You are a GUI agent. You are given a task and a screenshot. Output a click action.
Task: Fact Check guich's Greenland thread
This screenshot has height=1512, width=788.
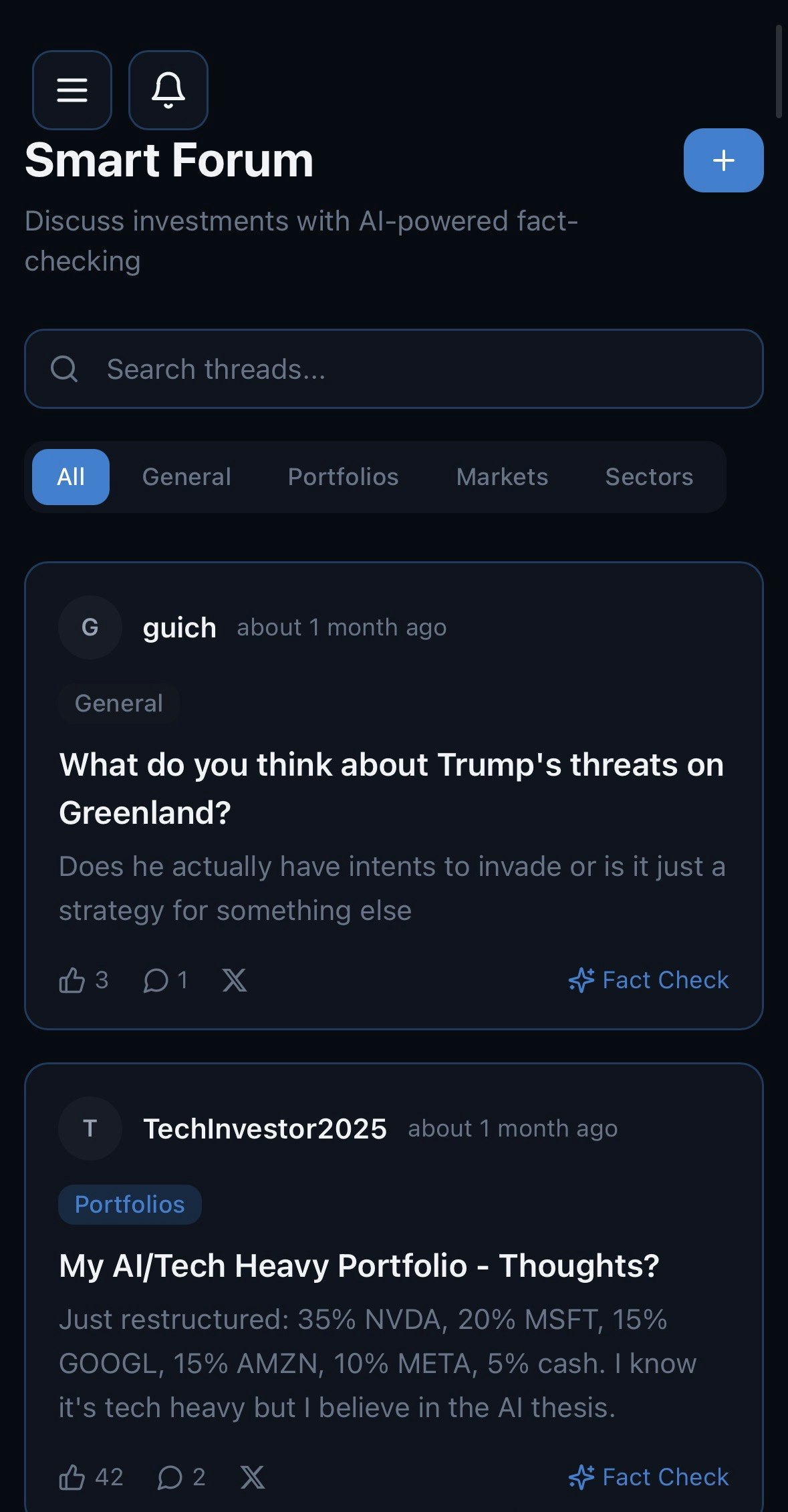pos(648,980)
